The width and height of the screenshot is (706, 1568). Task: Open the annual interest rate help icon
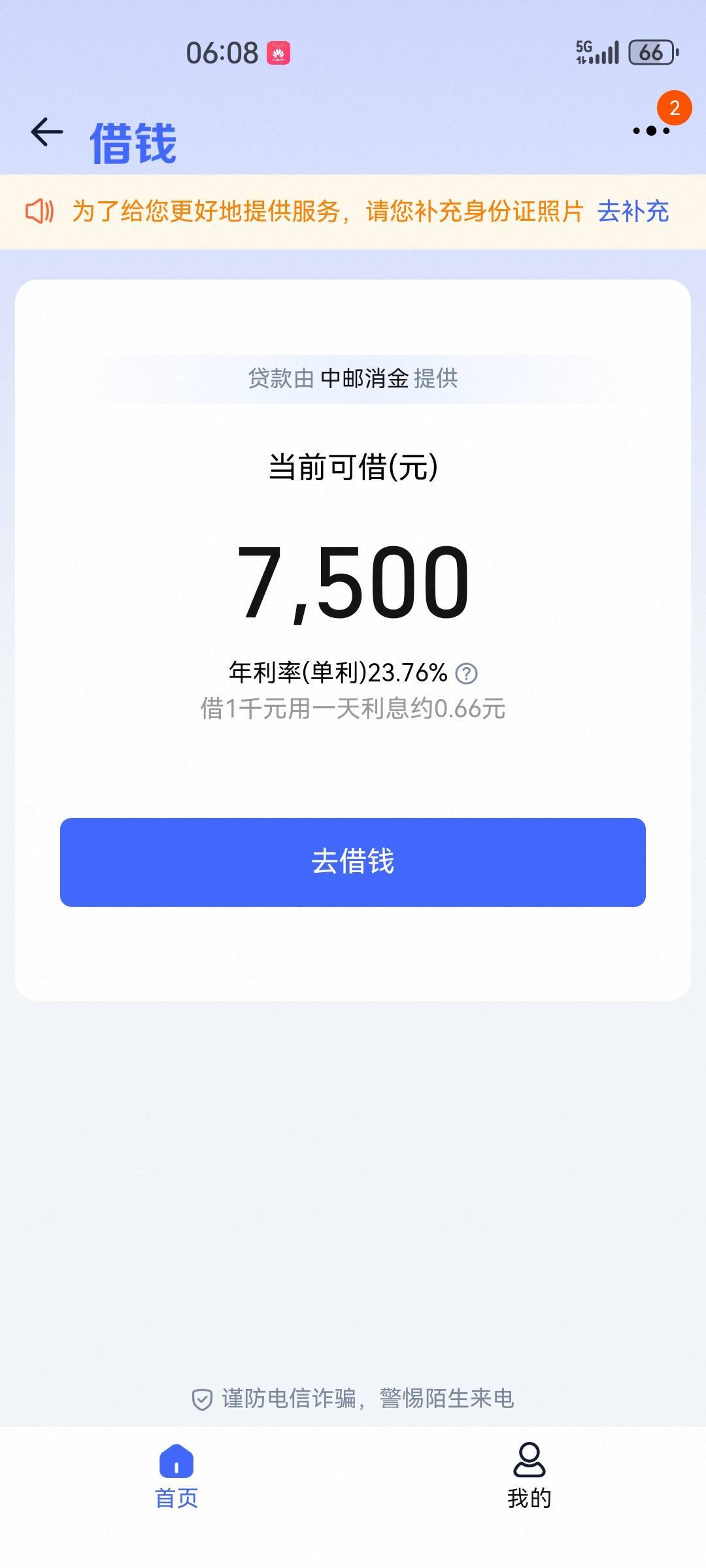(x=466, y=673)
